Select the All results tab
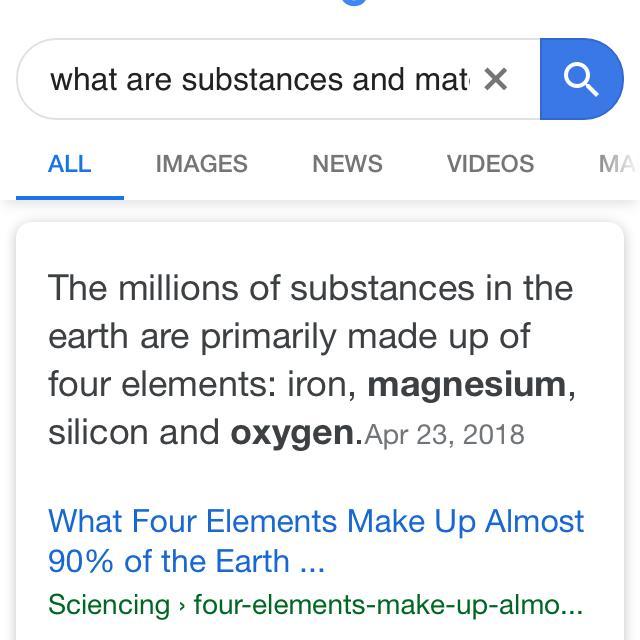The image size is (640, 640). click(x=70, y=164)
